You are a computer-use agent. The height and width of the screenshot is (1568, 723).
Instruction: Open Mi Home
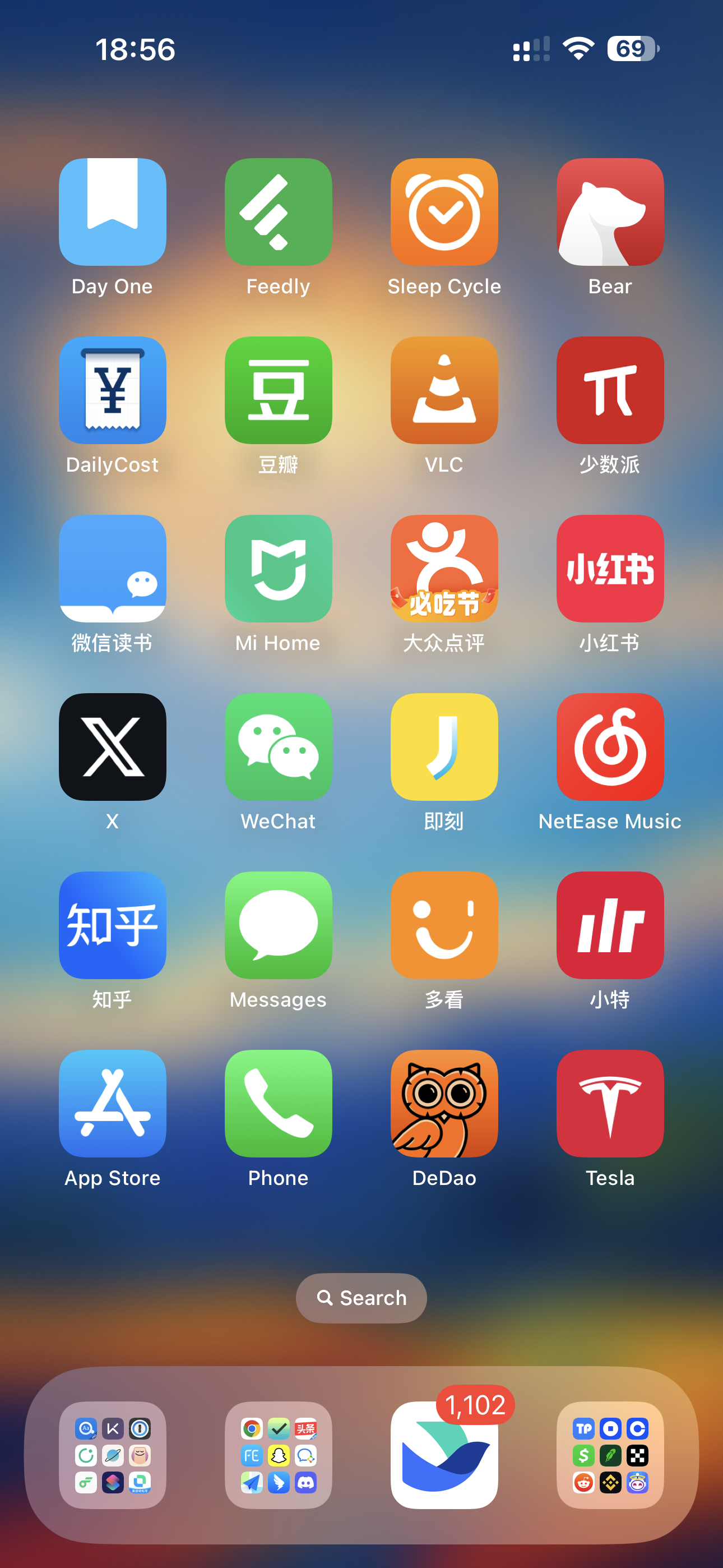(278, 569)
